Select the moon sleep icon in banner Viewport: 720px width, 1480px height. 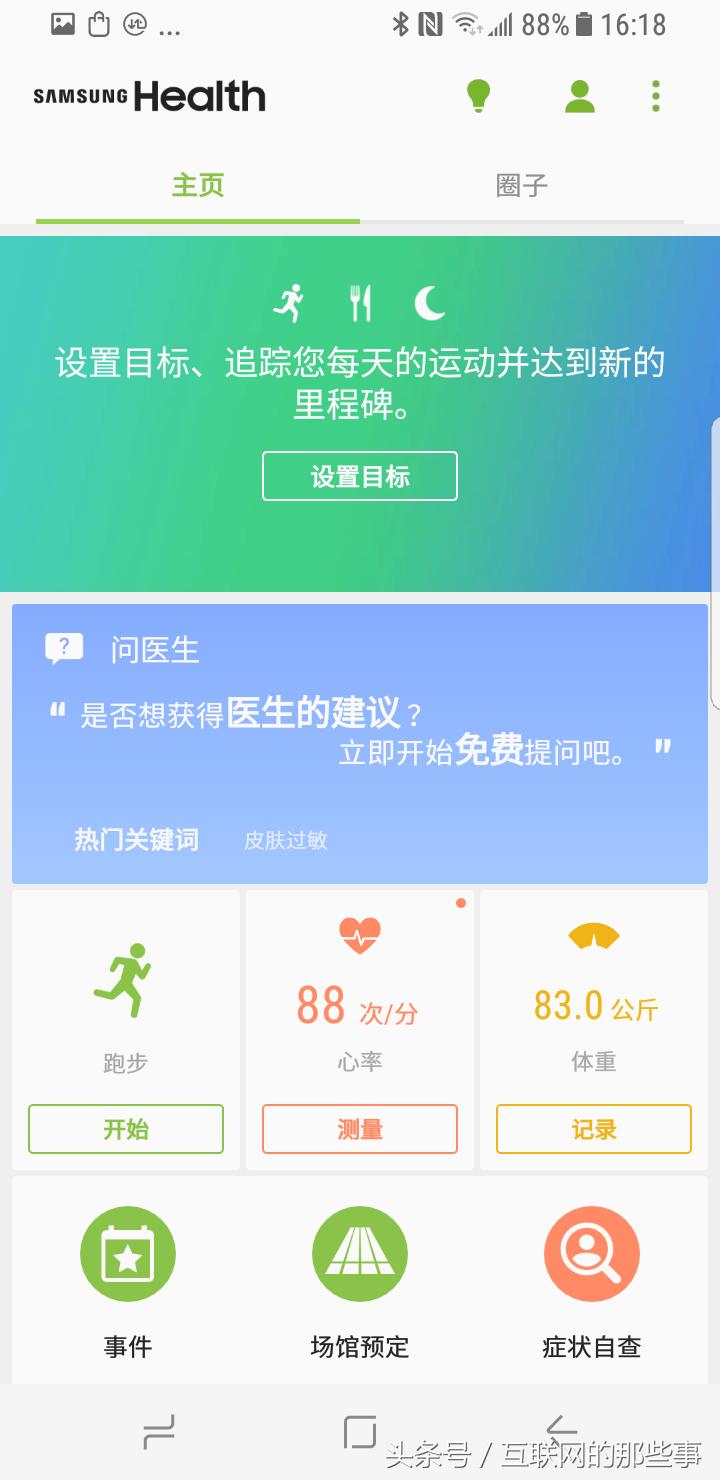point(428,302)
